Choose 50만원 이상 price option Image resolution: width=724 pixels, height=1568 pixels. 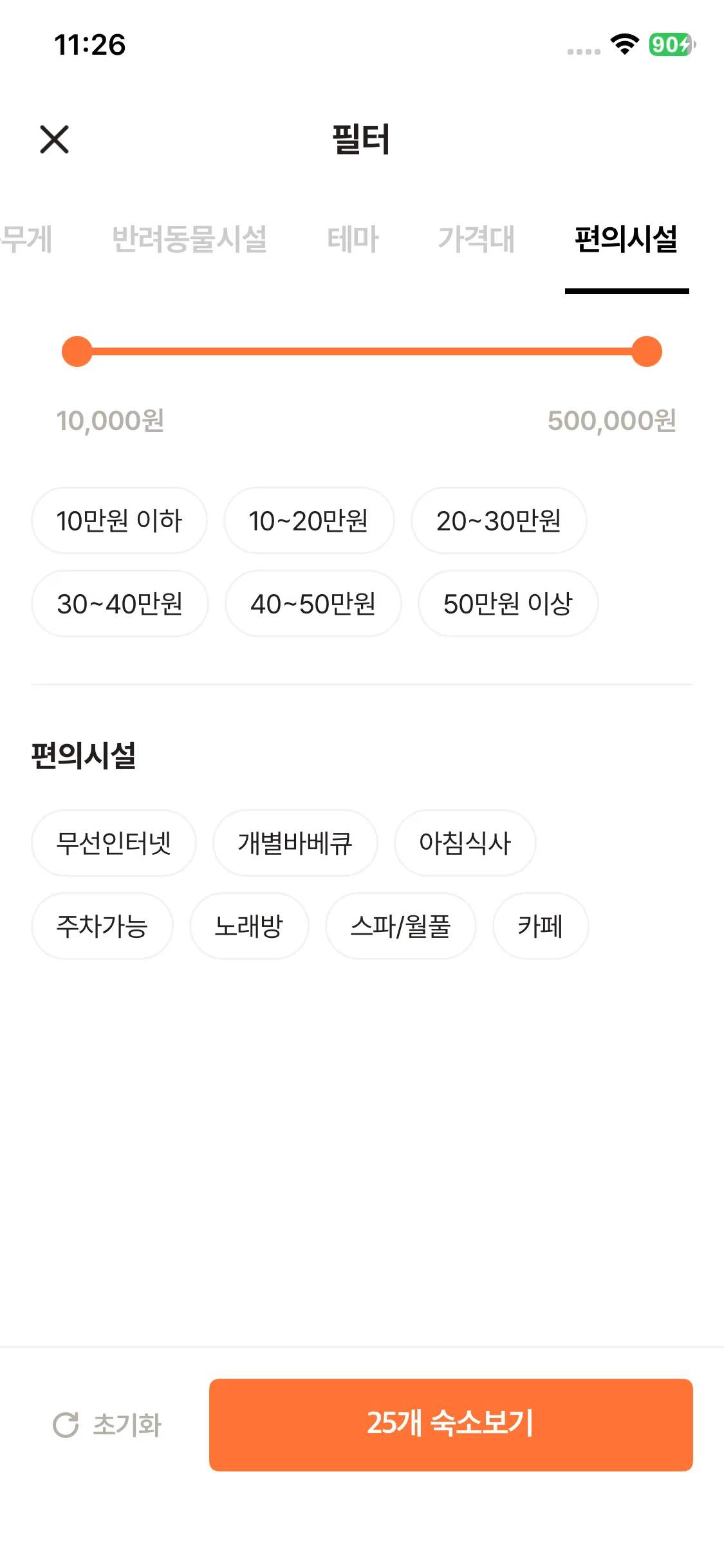[508, 604]
